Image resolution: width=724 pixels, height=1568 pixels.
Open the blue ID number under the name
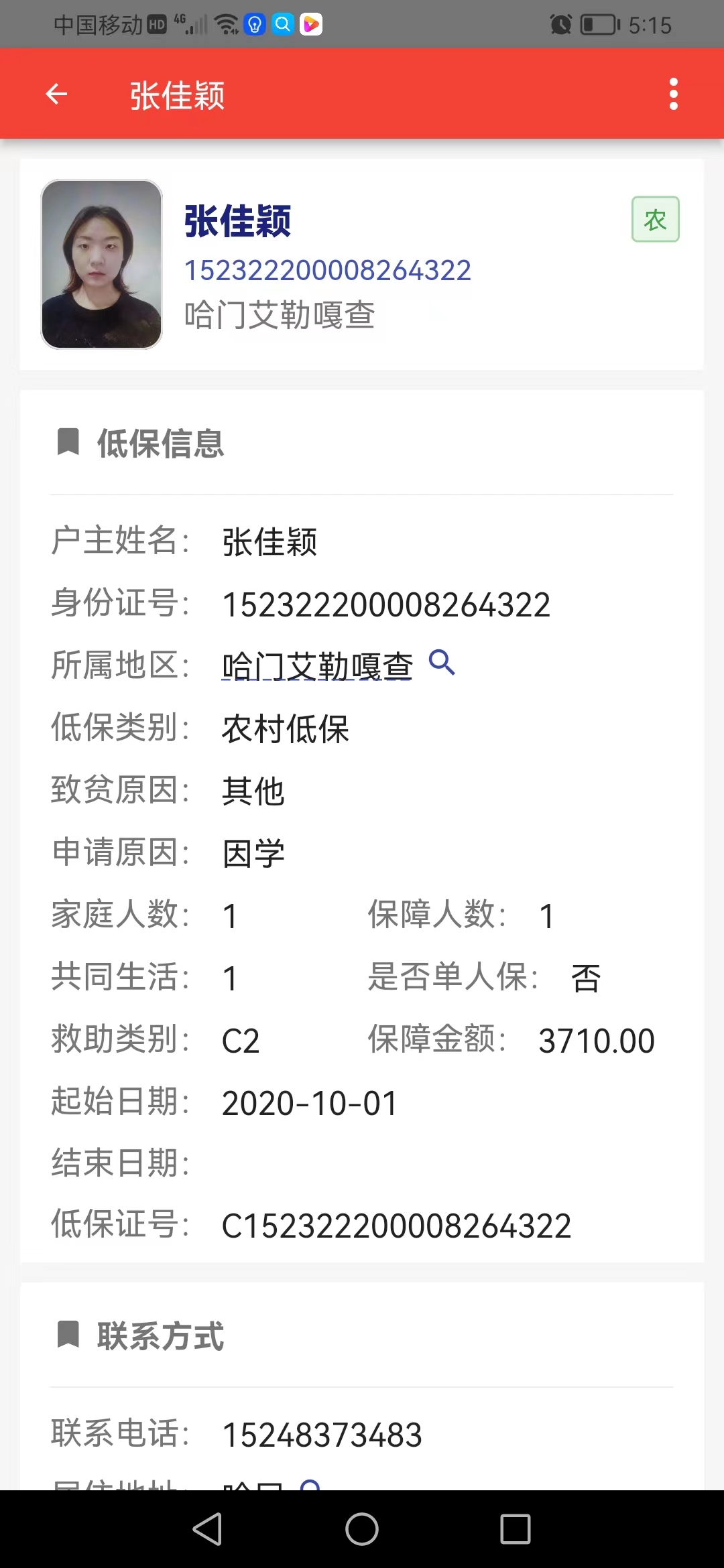point(327,271)
